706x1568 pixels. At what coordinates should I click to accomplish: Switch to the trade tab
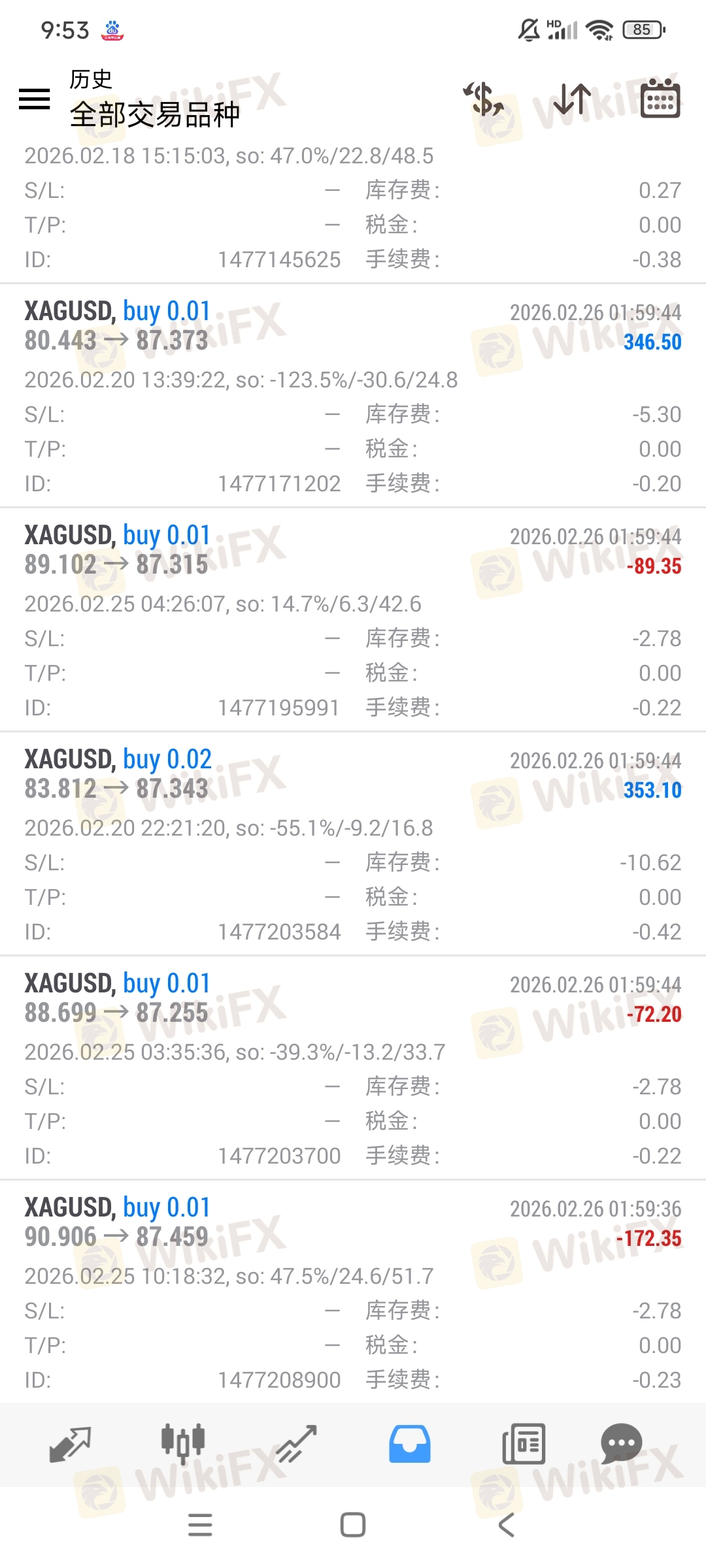pos(296,1444)
